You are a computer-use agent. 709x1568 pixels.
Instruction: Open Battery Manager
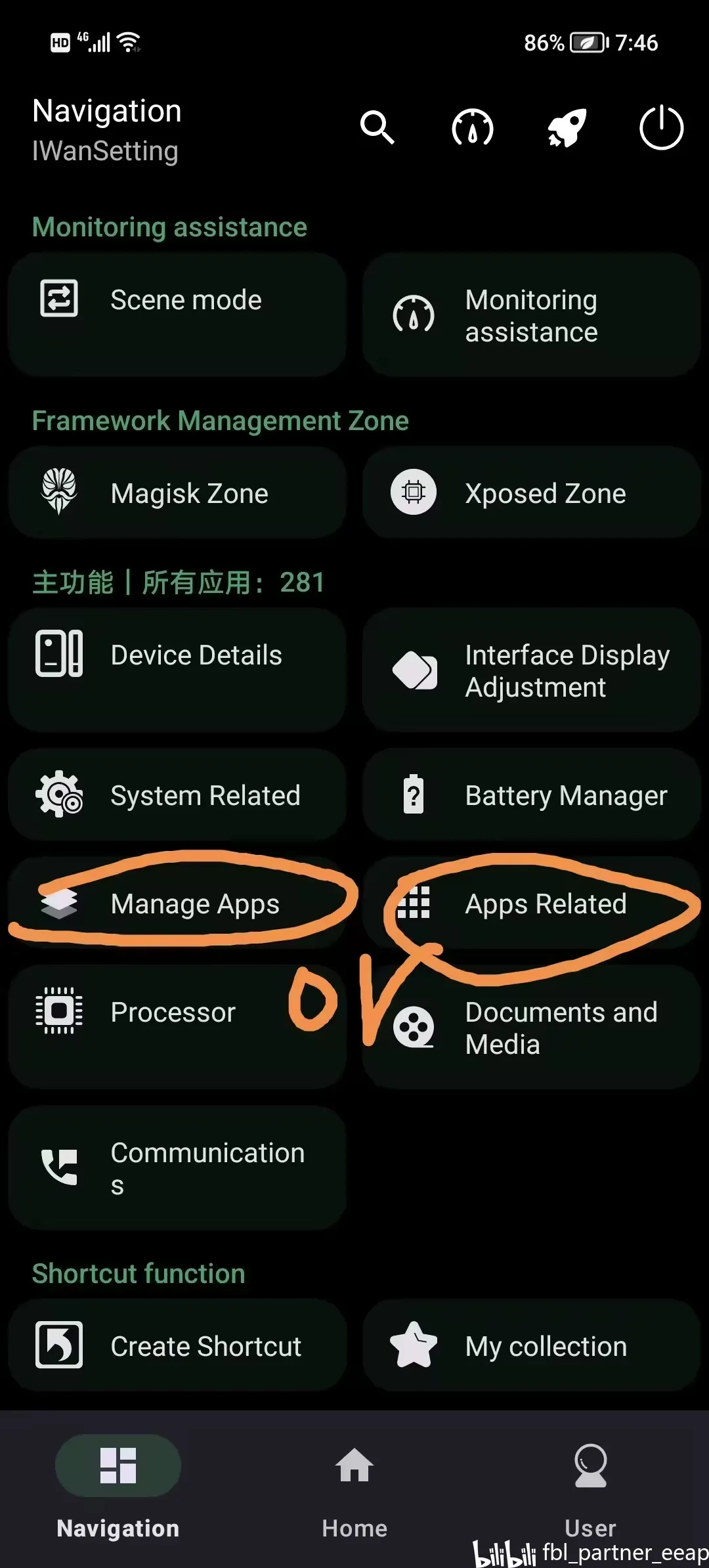532,795
